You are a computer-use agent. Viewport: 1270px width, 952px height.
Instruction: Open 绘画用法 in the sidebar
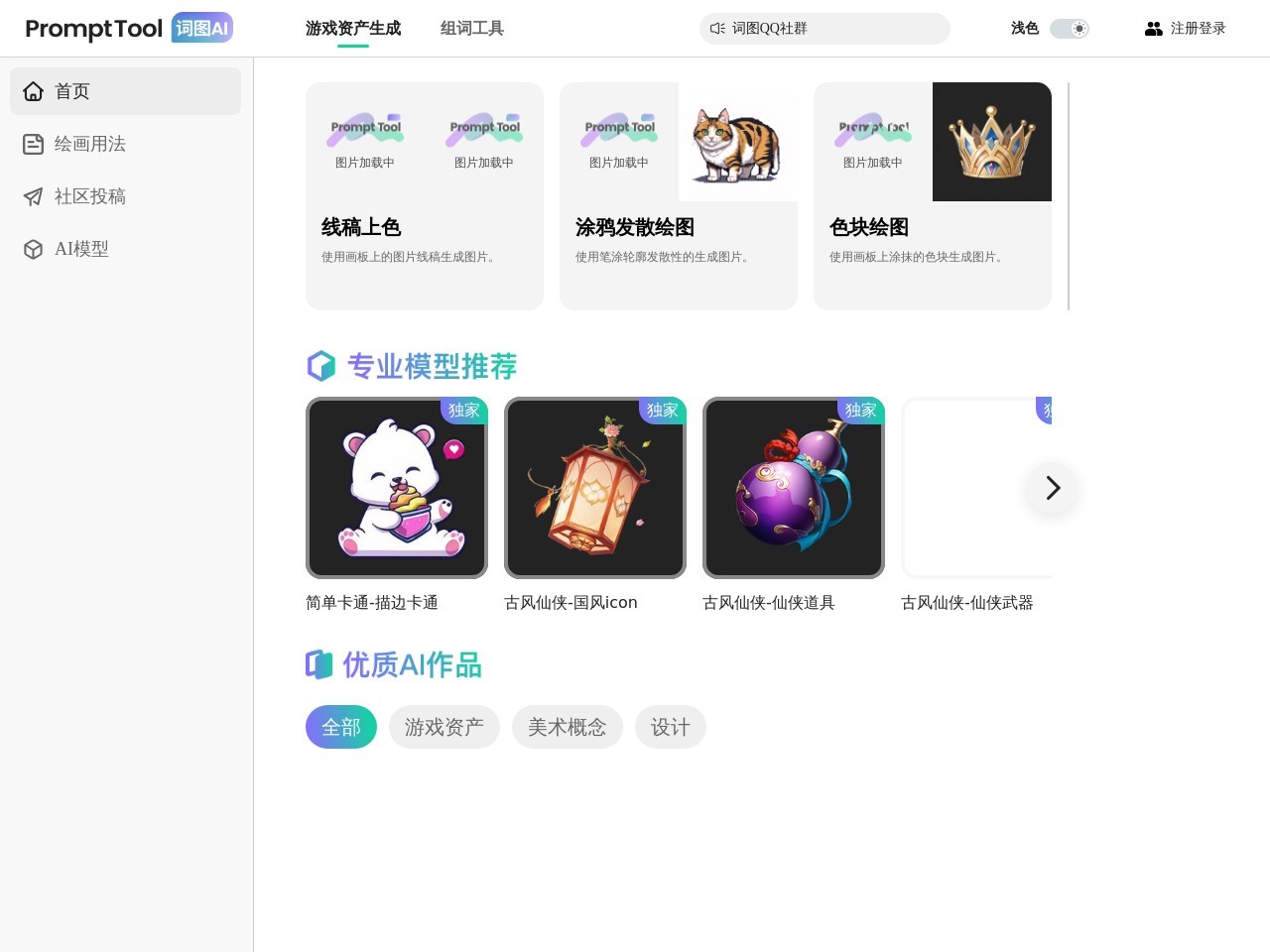(125, 144)
